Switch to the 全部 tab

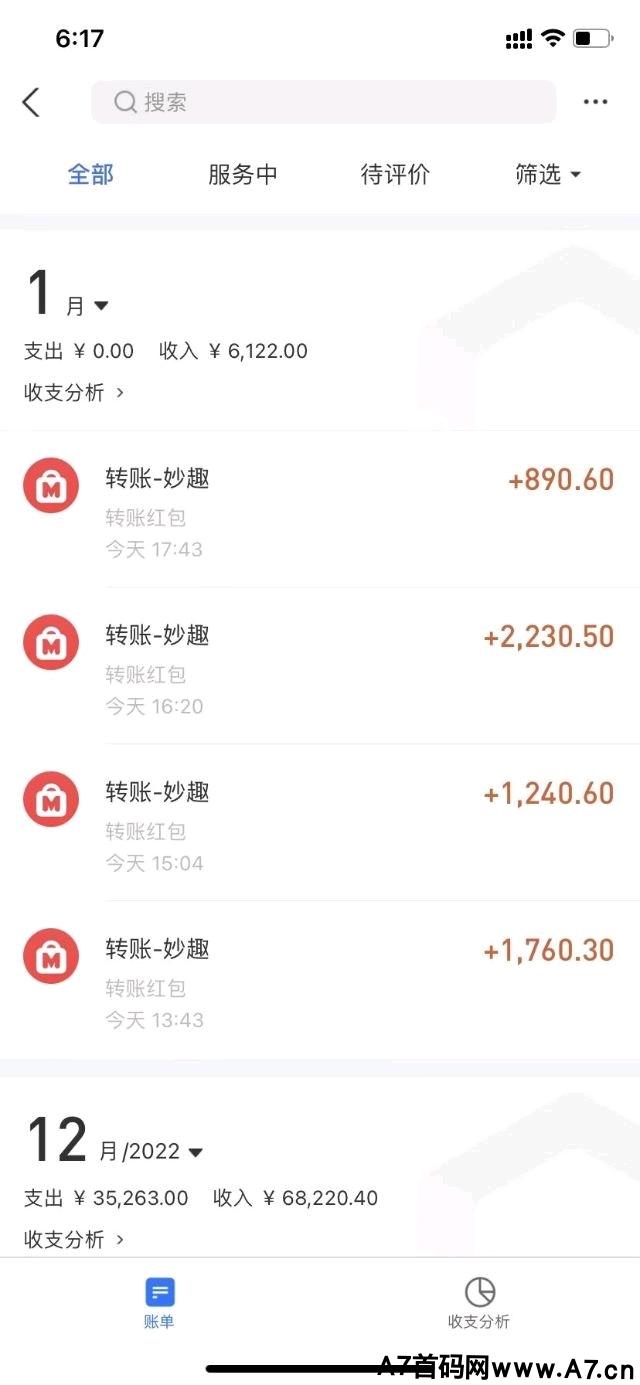(91, 174)
